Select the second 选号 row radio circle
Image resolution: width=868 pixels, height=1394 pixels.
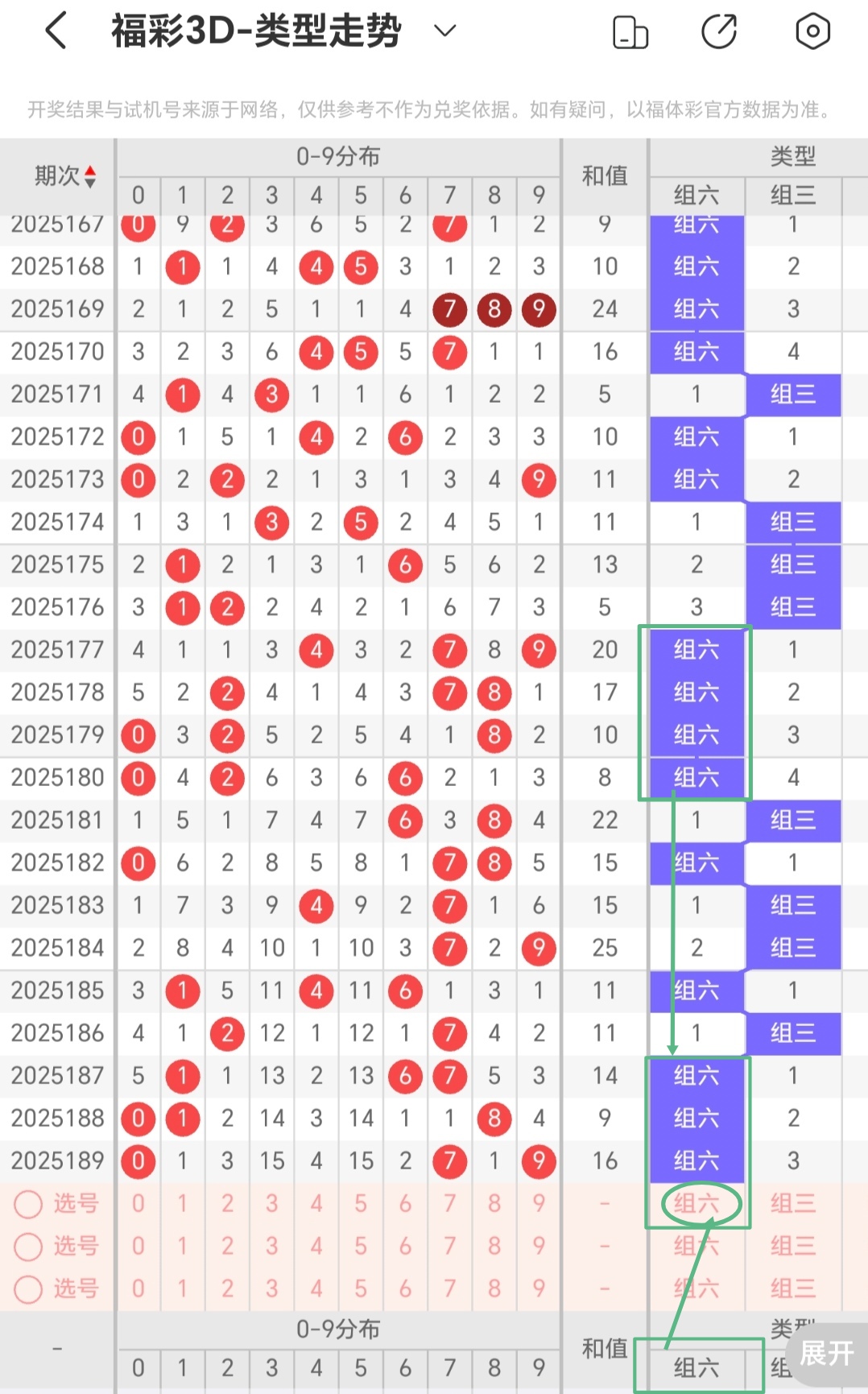pyautogui.click(x=28, y=1247)
